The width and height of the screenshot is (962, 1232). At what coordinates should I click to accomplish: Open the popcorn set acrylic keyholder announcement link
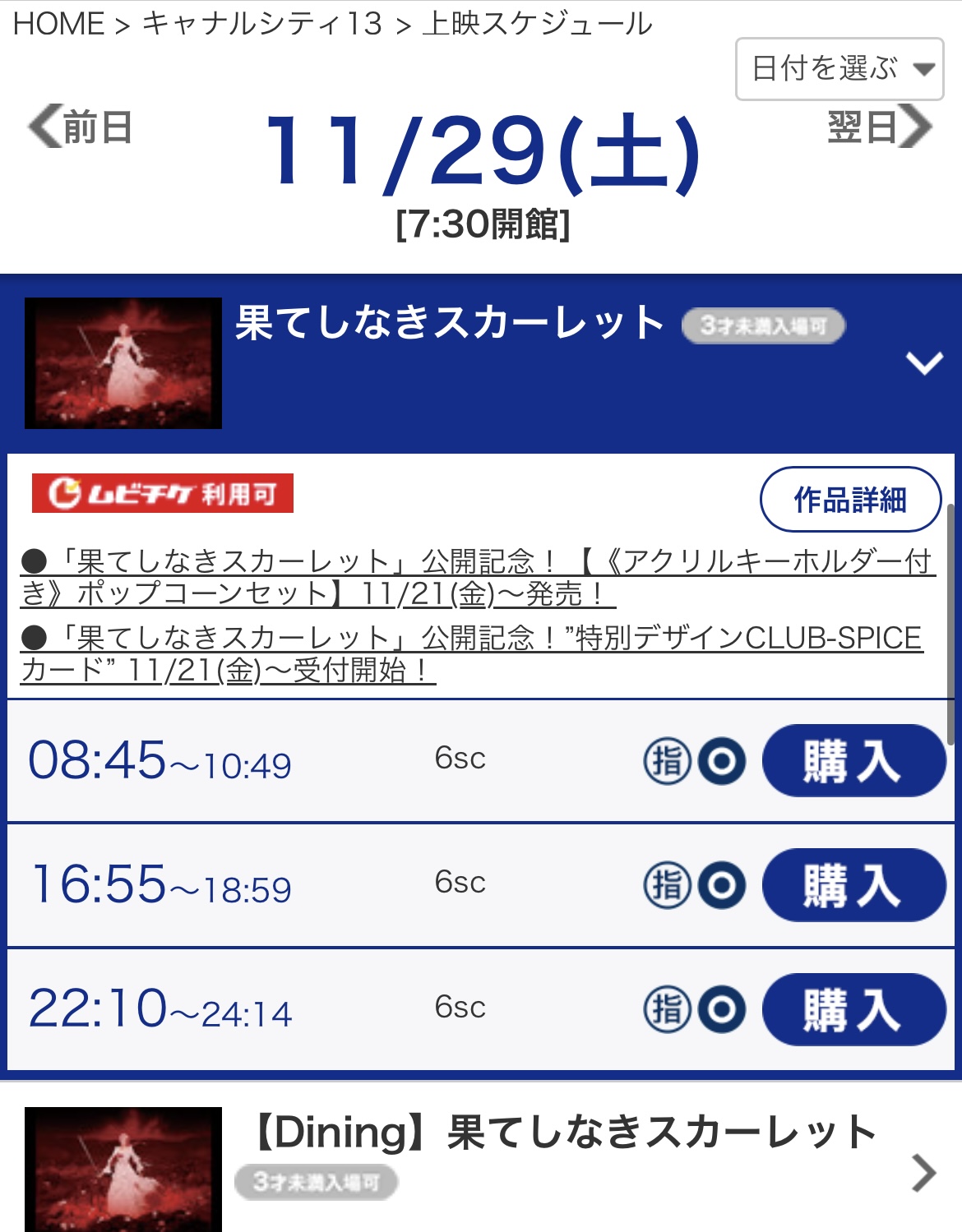[477, 577]
